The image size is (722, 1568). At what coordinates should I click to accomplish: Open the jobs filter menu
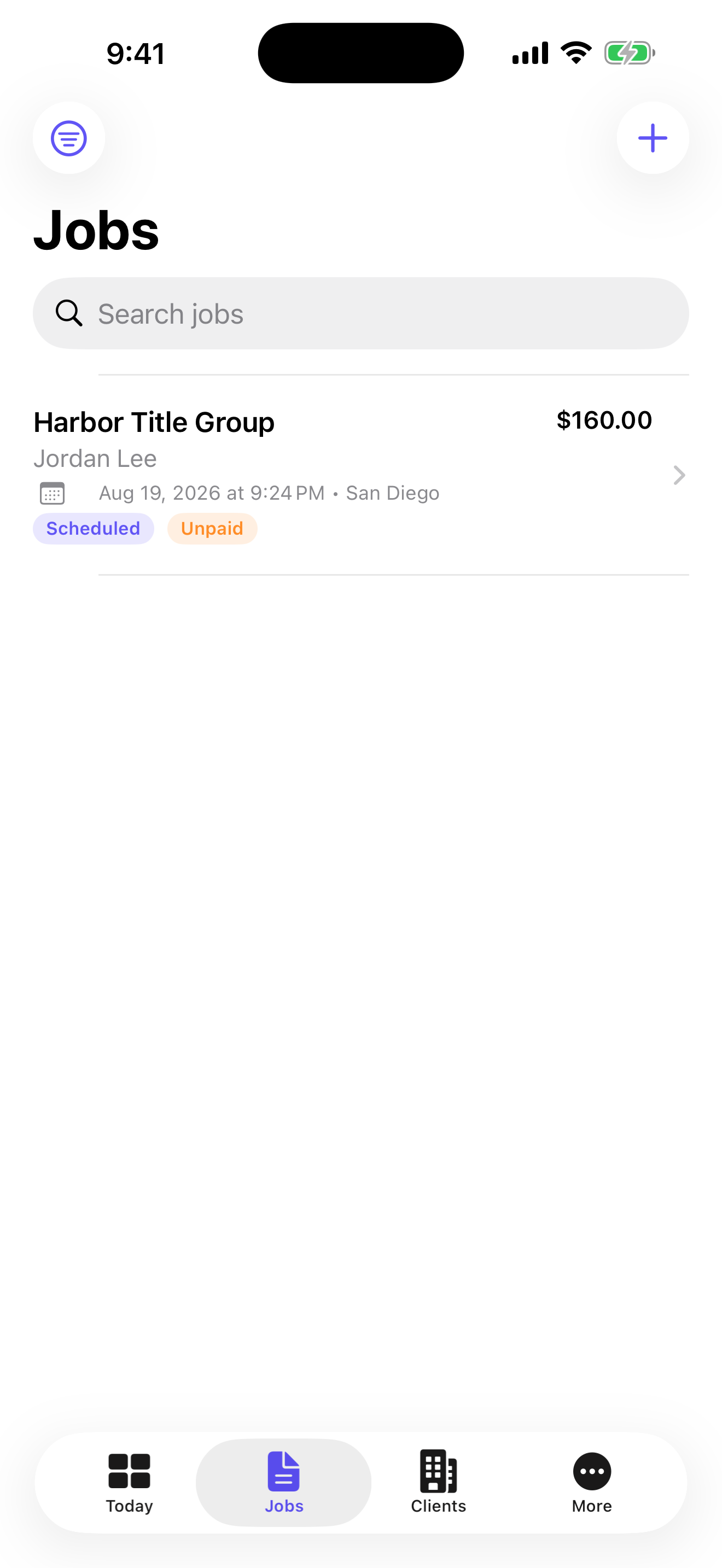[69, 138]
